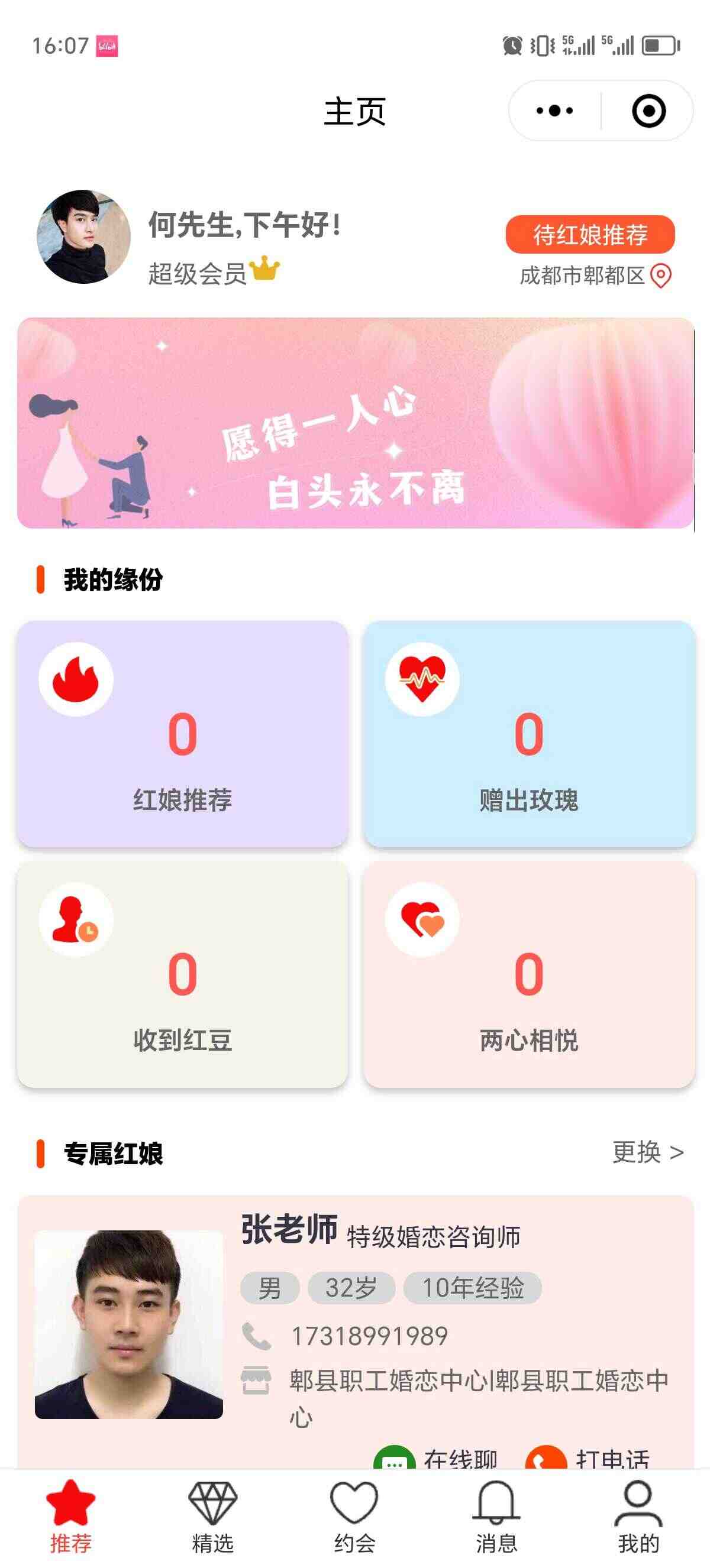Change location 成都市郫都区
This screenshot has width=710, height=1568.
tap(595, 276)
